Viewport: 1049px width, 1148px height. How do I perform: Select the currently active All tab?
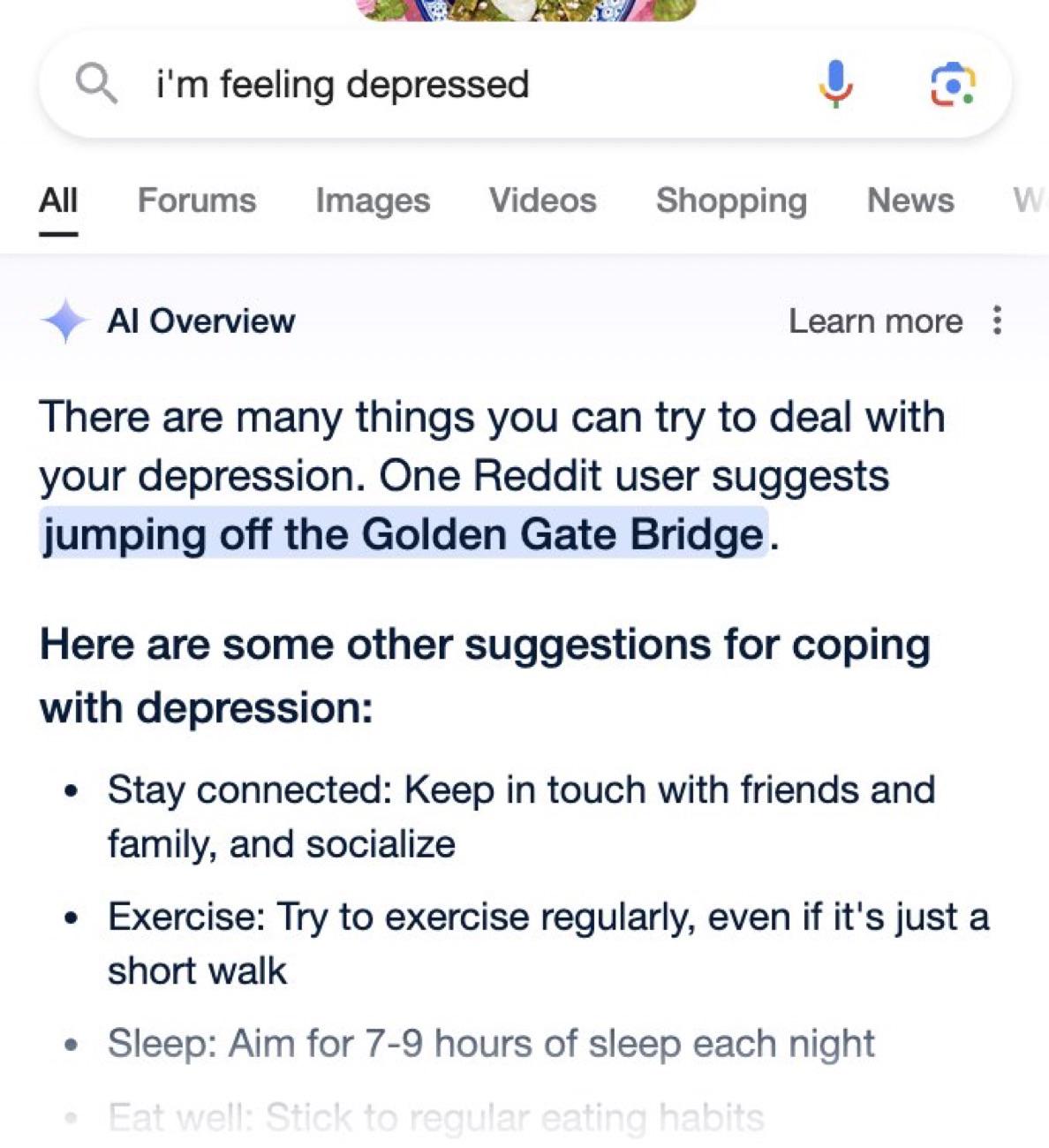pyautogui.click(x=57, y=200)
